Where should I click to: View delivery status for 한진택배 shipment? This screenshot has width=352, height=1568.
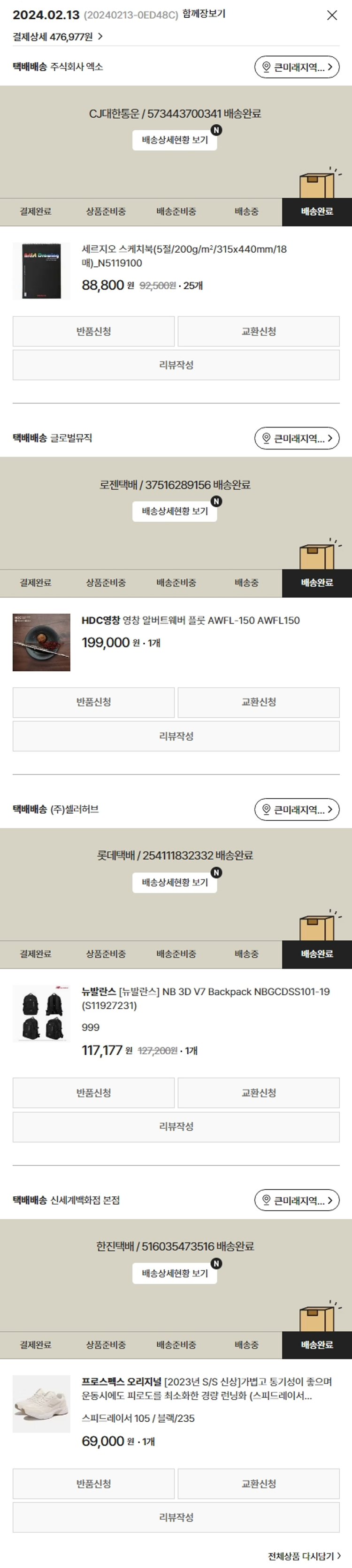(175, 1273)
